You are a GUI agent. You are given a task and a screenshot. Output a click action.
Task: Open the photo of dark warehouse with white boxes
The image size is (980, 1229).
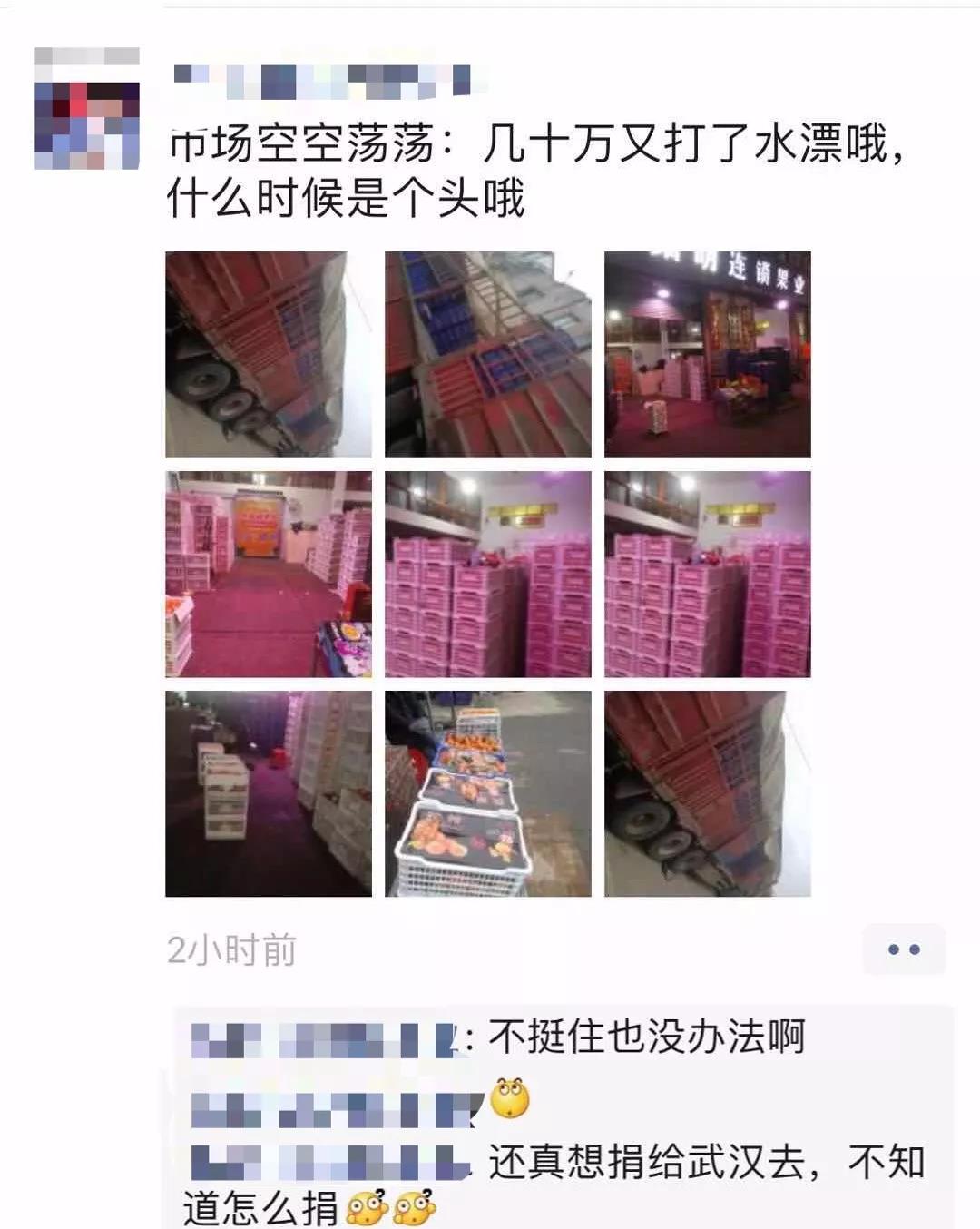coord(269,794)
